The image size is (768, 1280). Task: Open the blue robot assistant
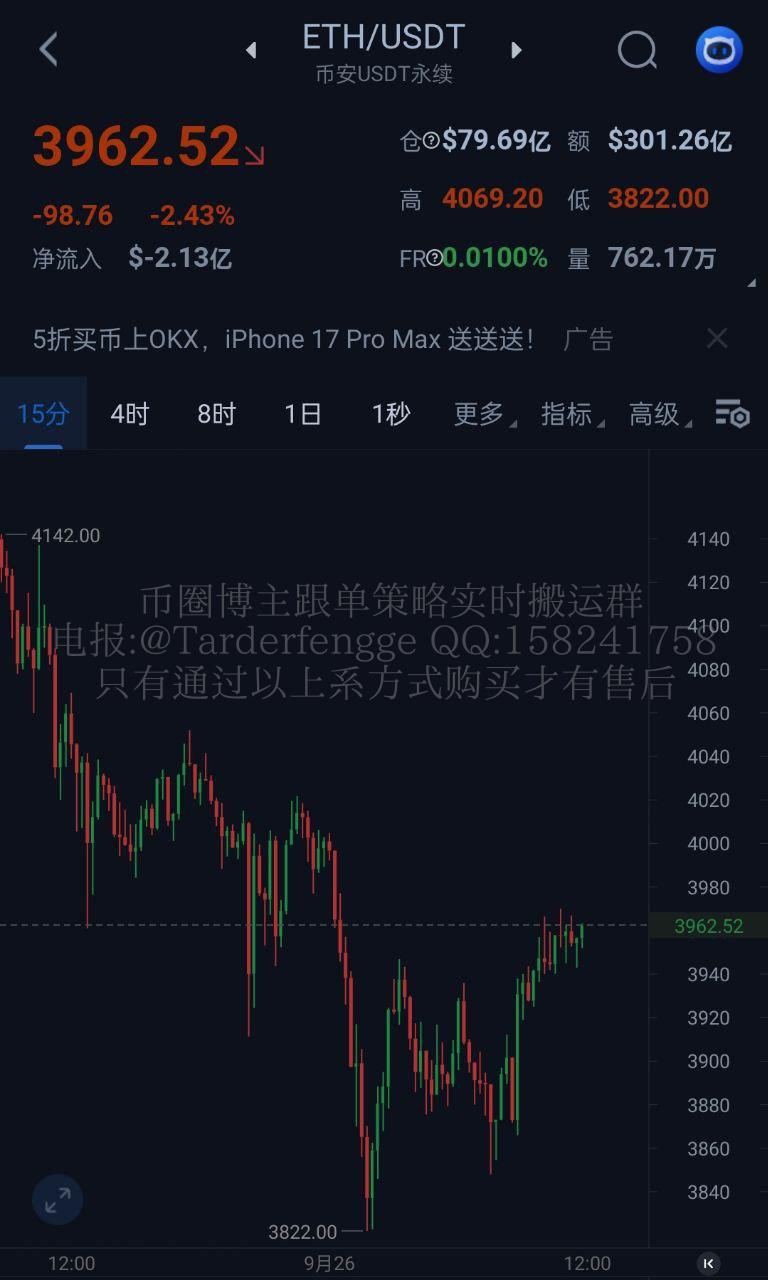719,49
